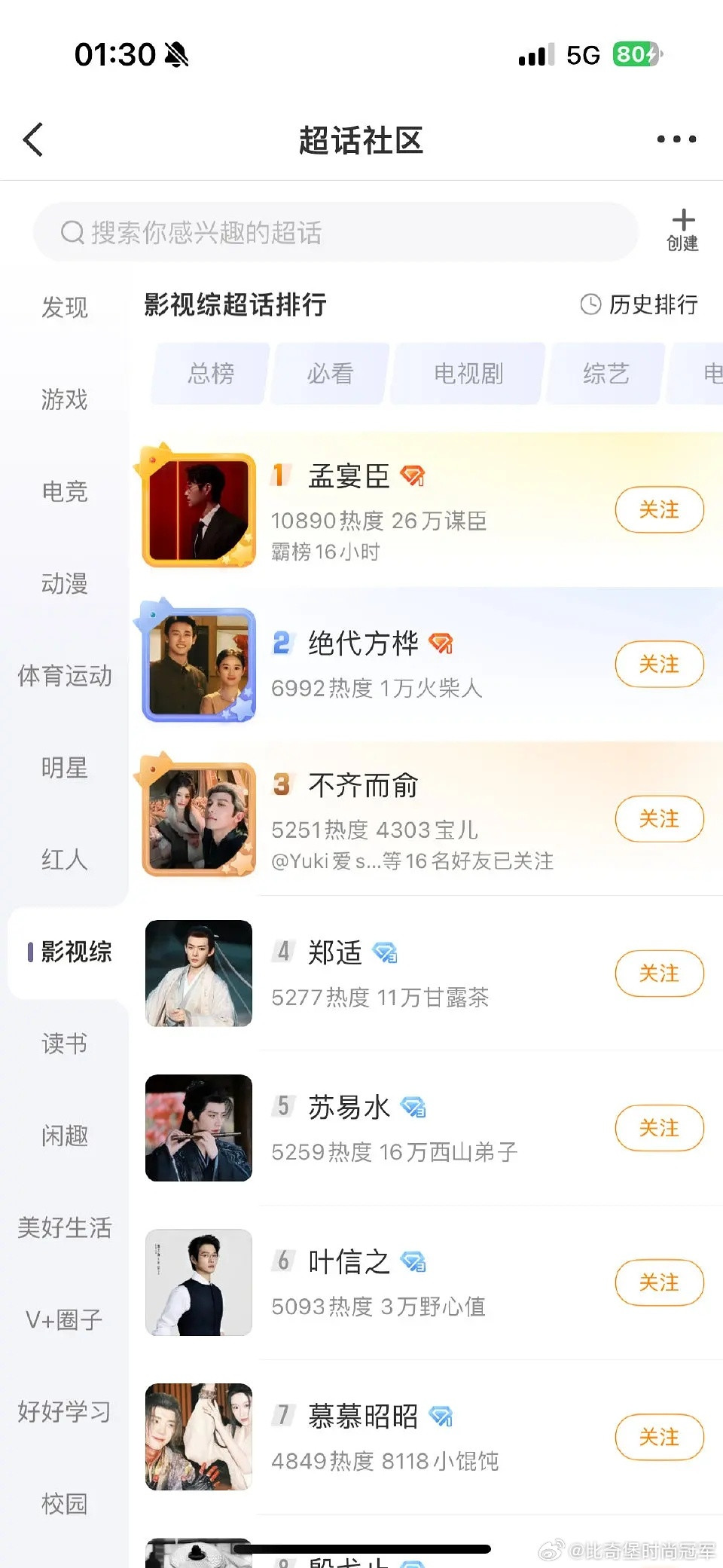
Task: Select 明星 in the left sidebar
Action: (63, 769)
